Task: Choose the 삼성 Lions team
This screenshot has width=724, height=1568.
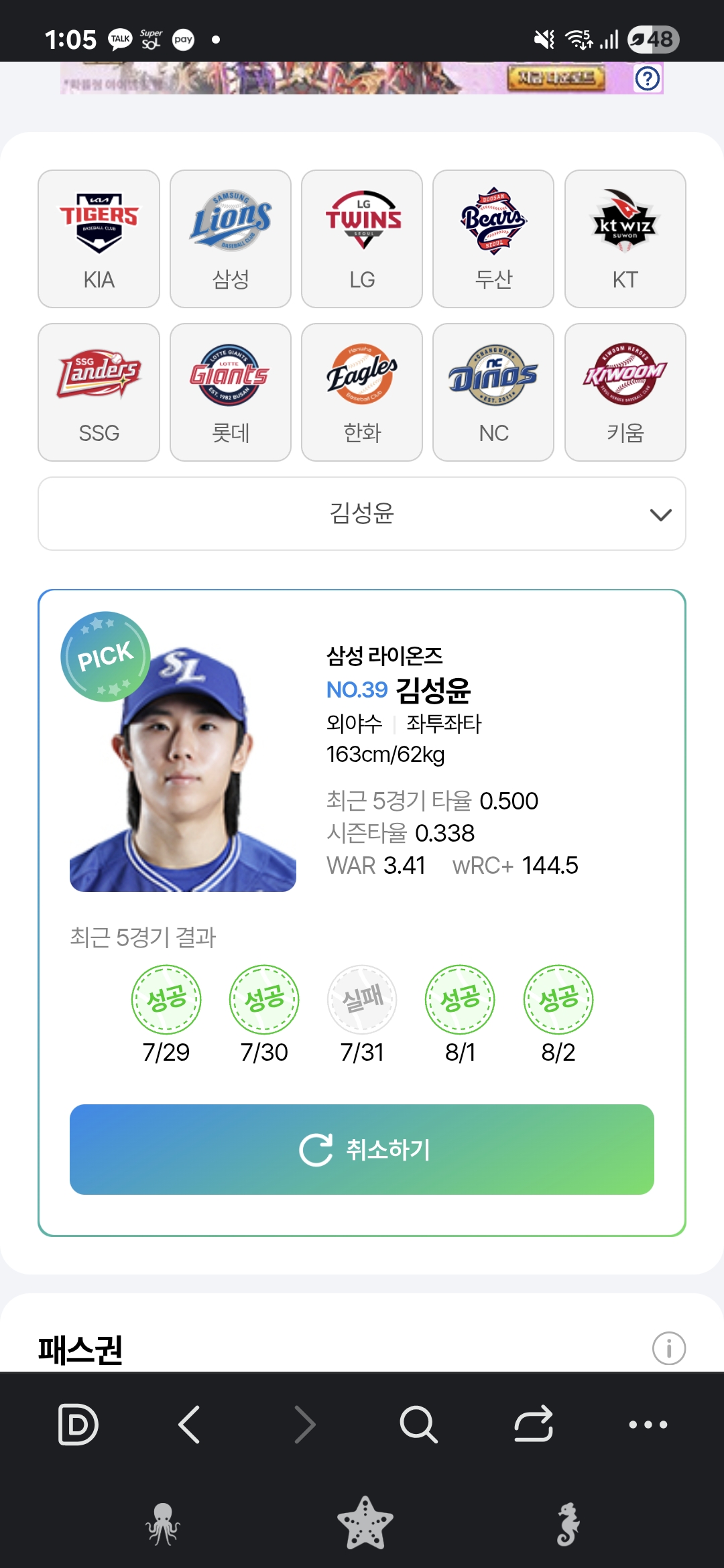Action: [230, 239]
